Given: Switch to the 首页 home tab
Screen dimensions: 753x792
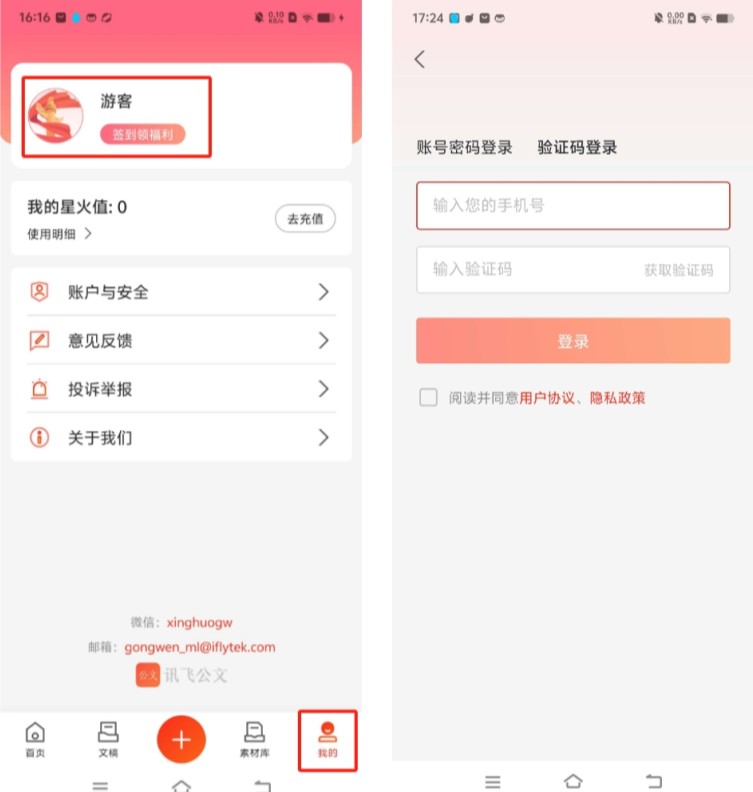Looking at the screenshot, I should click(x=35, y=740).
